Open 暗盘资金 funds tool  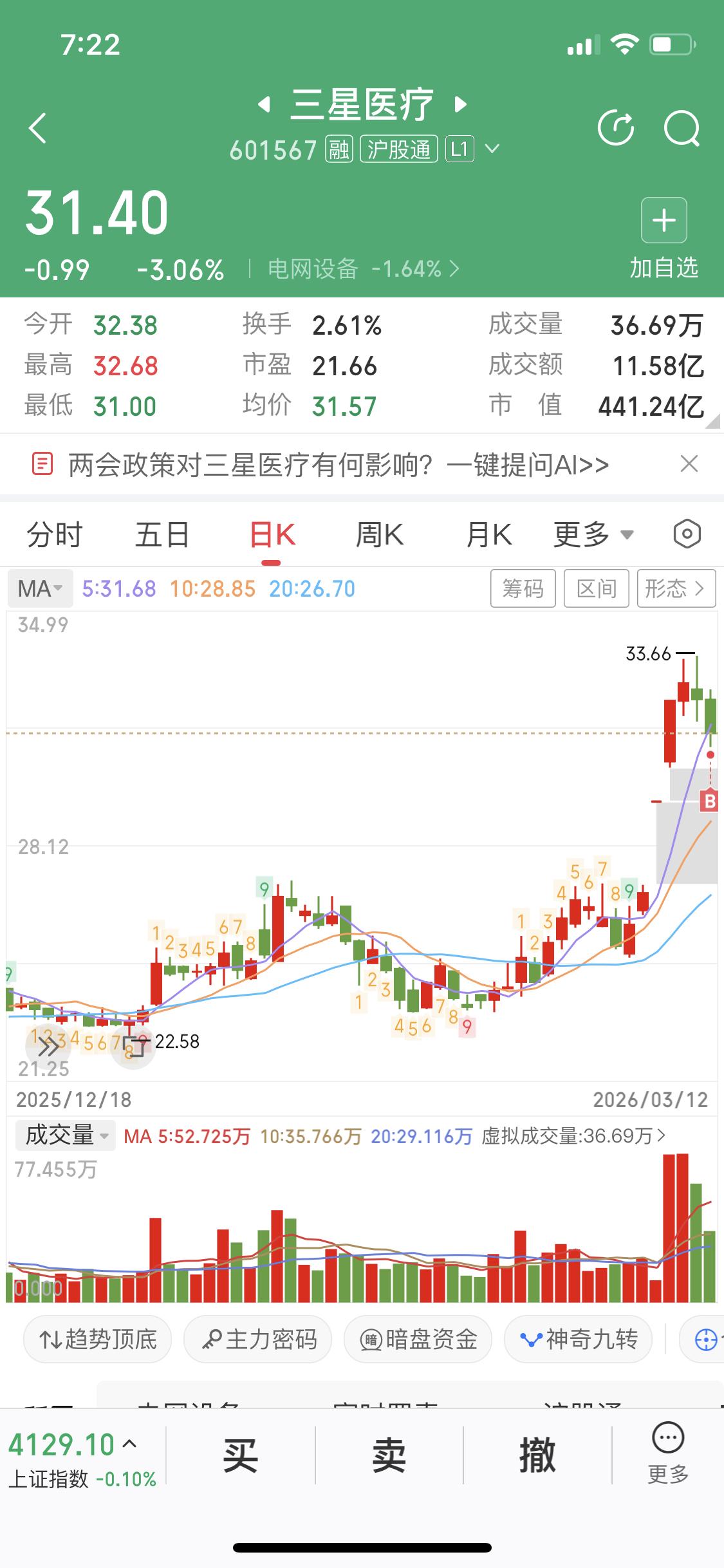(417, 1339)
